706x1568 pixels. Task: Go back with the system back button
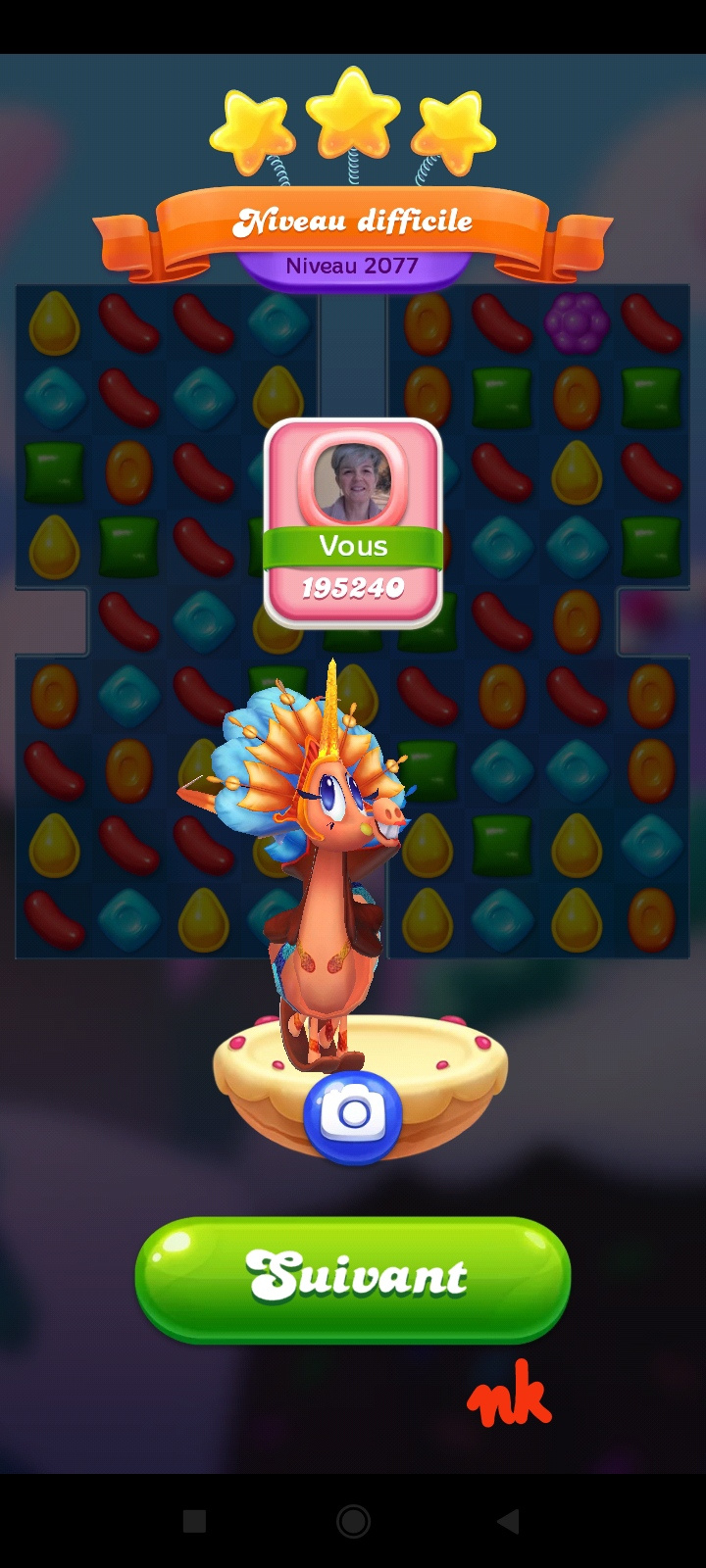coord(508,1521)
